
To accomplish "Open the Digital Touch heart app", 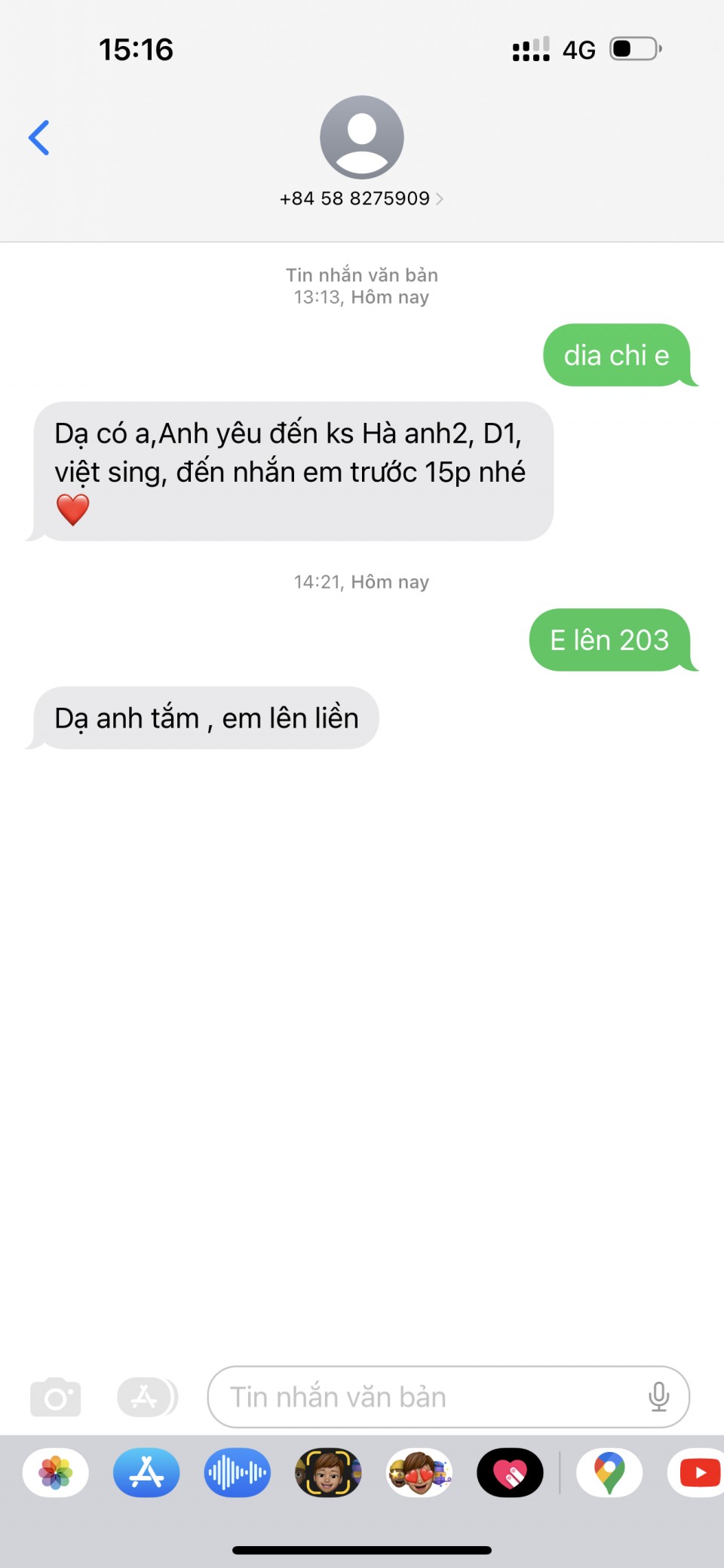I will coord(510,1472).
